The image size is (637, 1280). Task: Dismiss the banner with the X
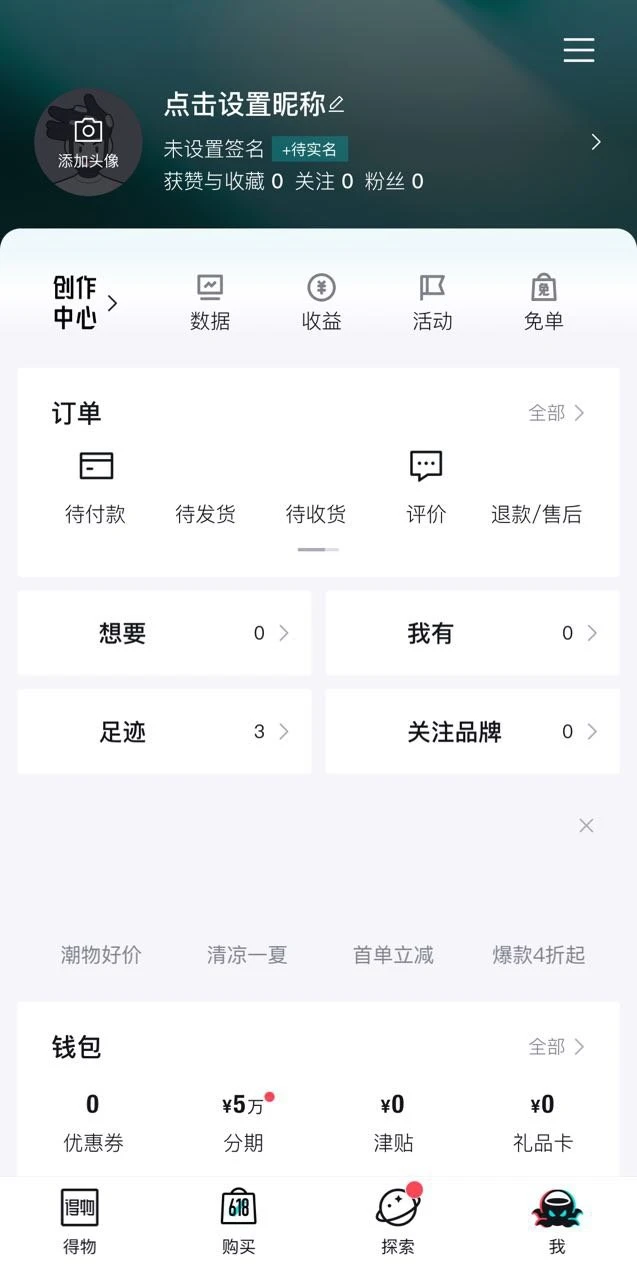586,825
